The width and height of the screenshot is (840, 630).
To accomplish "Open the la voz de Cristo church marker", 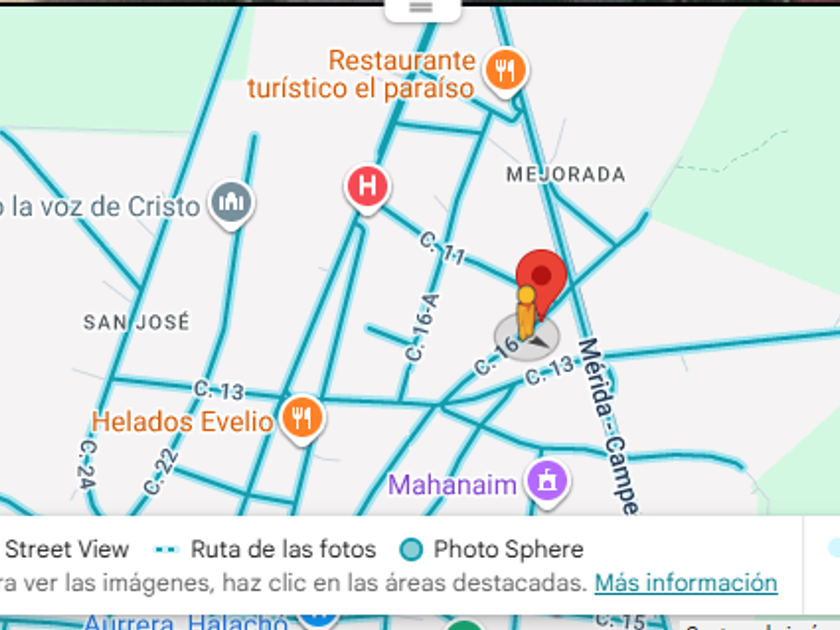I will (x=231, y=204).
